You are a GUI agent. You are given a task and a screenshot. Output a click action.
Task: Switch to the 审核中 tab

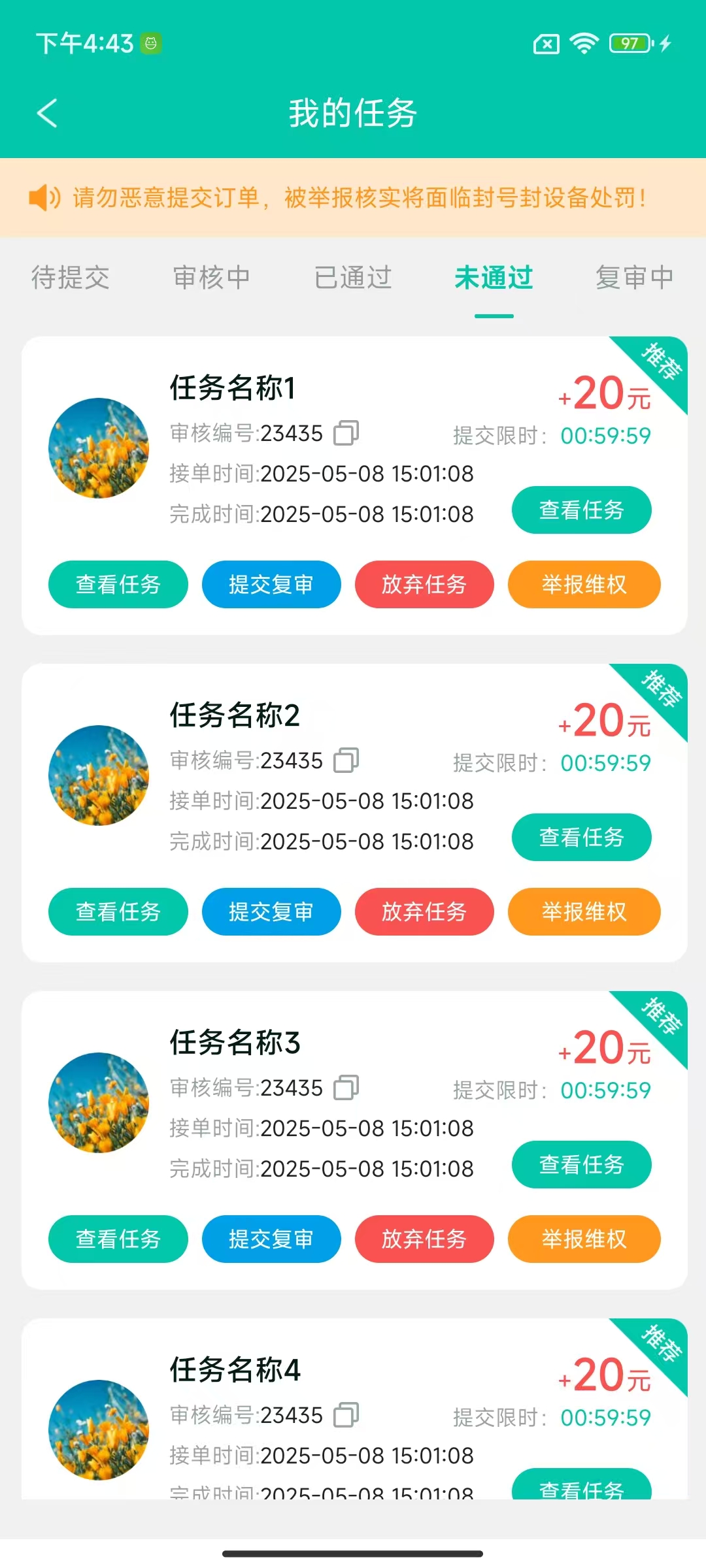tap(212, 278)
